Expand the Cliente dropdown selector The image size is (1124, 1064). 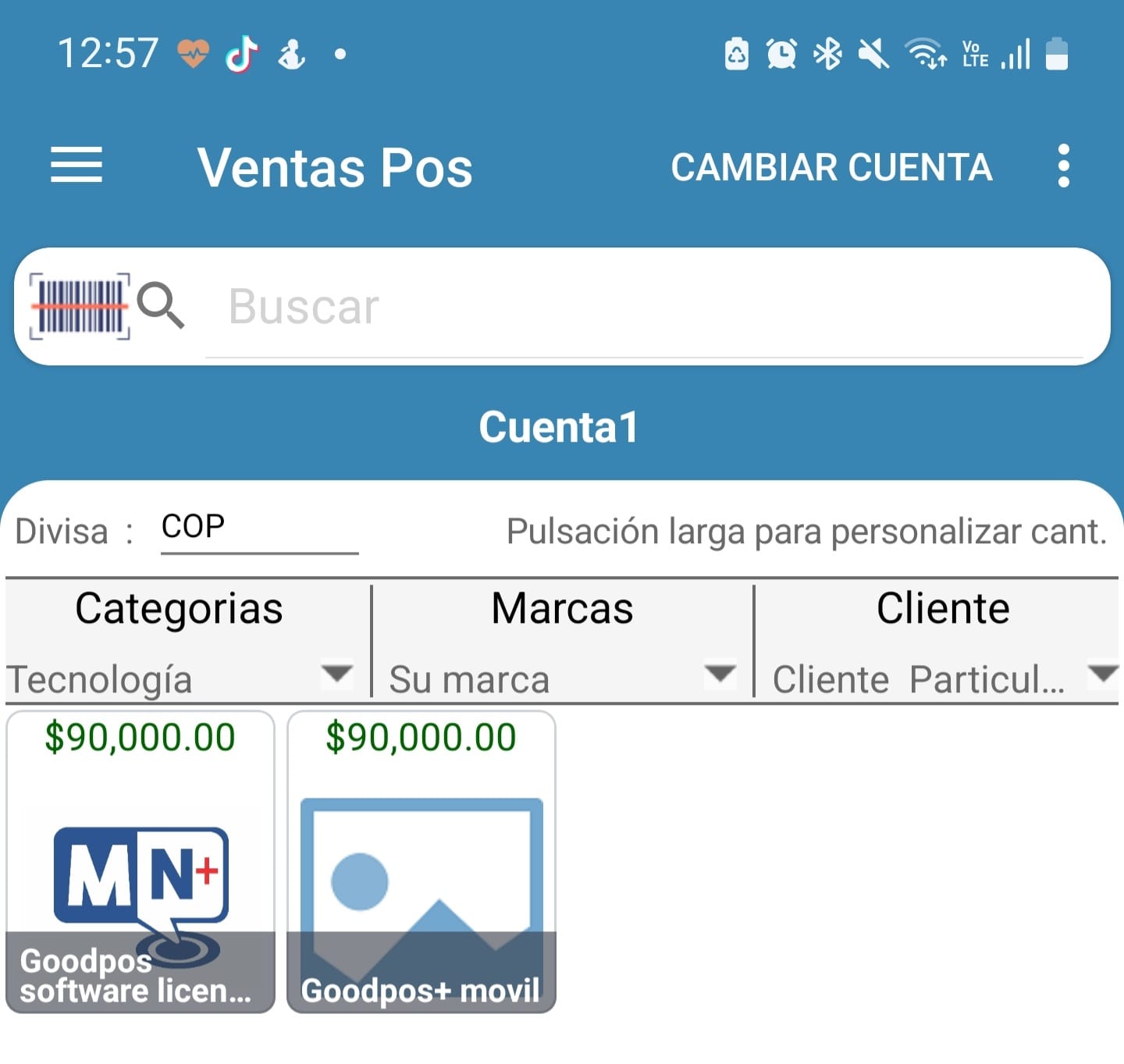click(943, 678)
